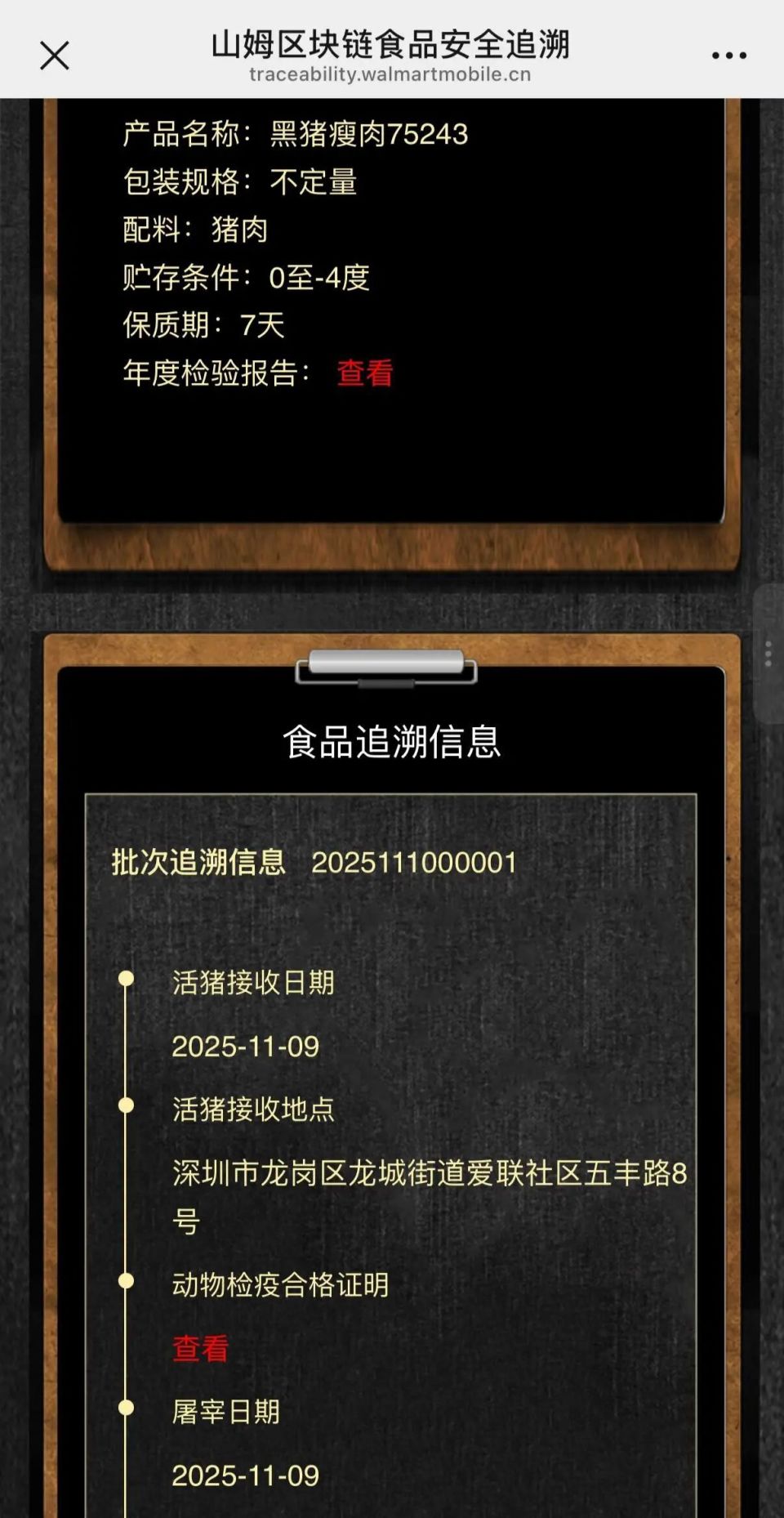784x1518 pixels.
Task: Open the three-dot more options menu
Action: 728,56
